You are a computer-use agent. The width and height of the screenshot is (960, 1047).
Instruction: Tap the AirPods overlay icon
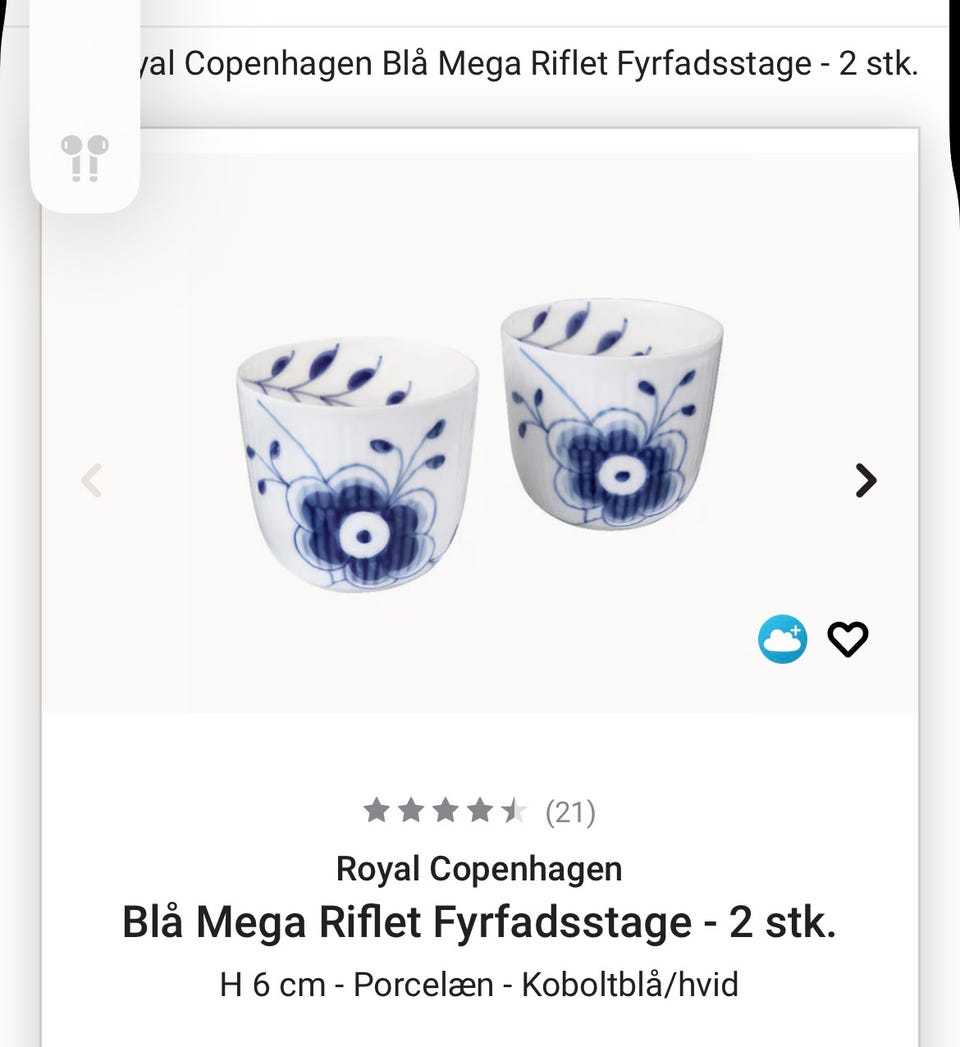(84, 158)
